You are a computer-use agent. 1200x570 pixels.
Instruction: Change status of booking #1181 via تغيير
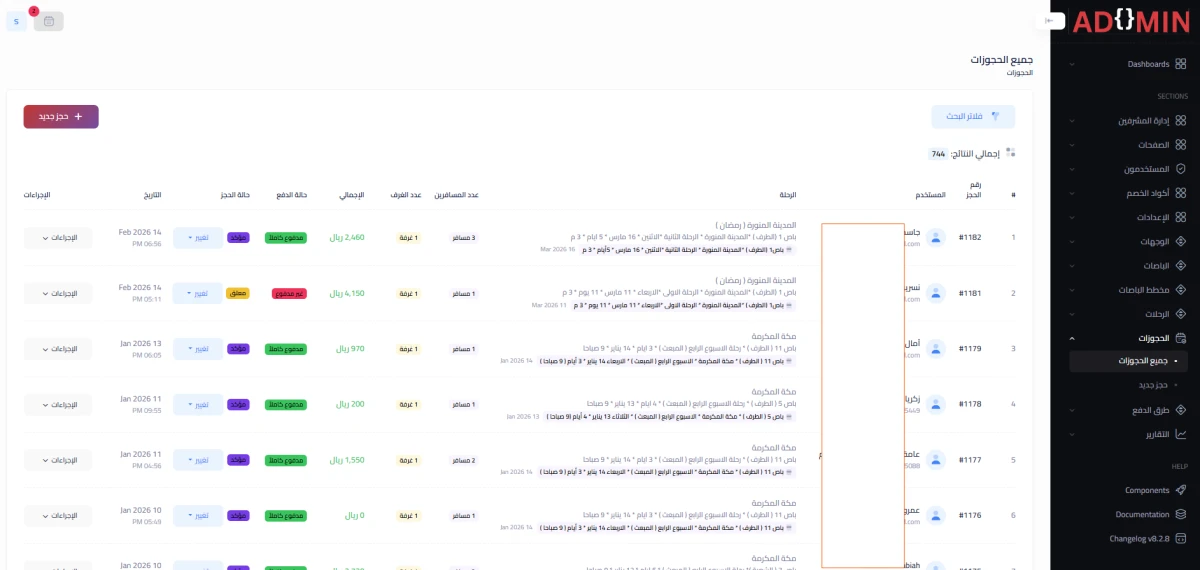(197, 293)
